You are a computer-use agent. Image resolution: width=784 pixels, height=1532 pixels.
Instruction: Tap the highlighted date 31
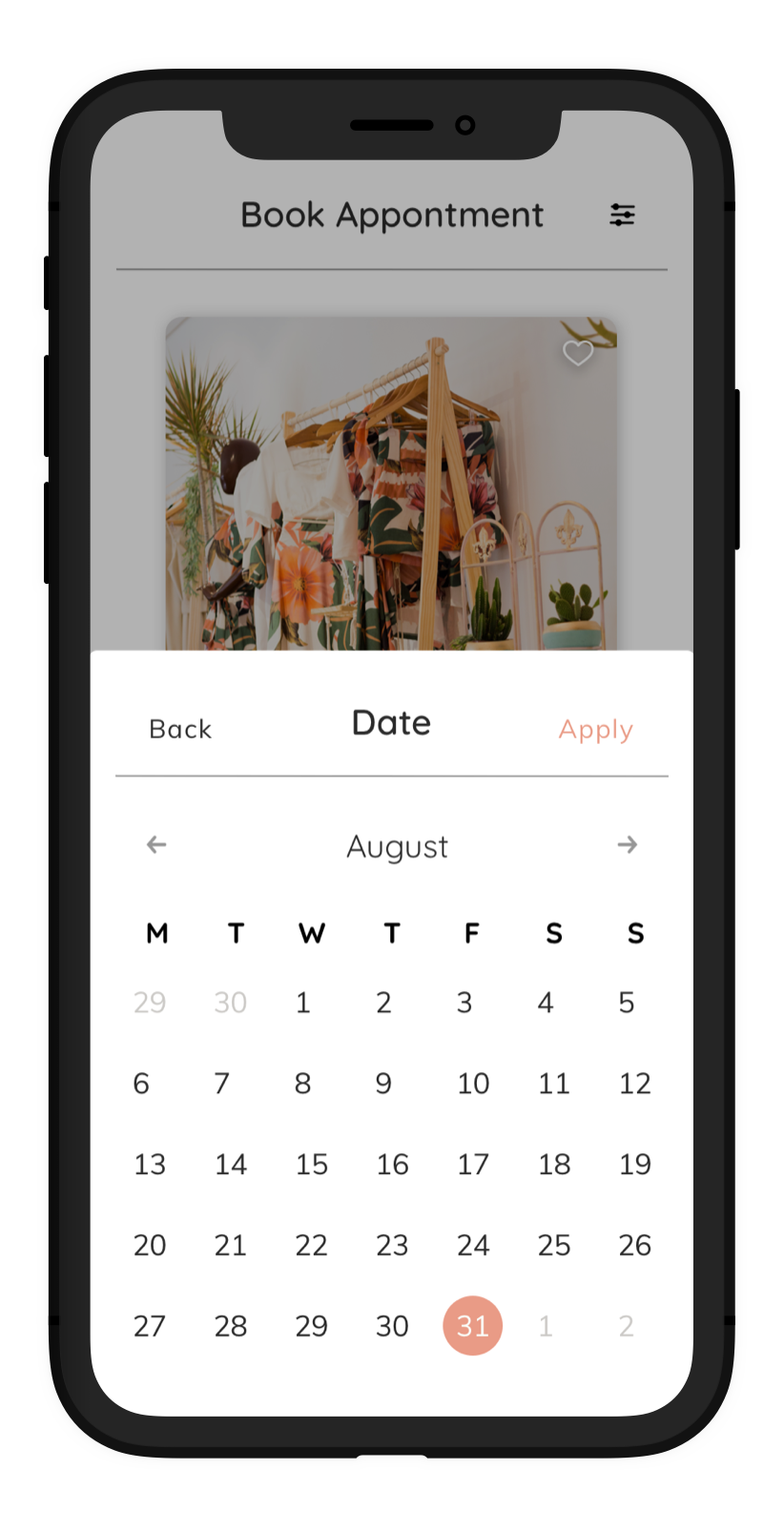pos(473,1326)
